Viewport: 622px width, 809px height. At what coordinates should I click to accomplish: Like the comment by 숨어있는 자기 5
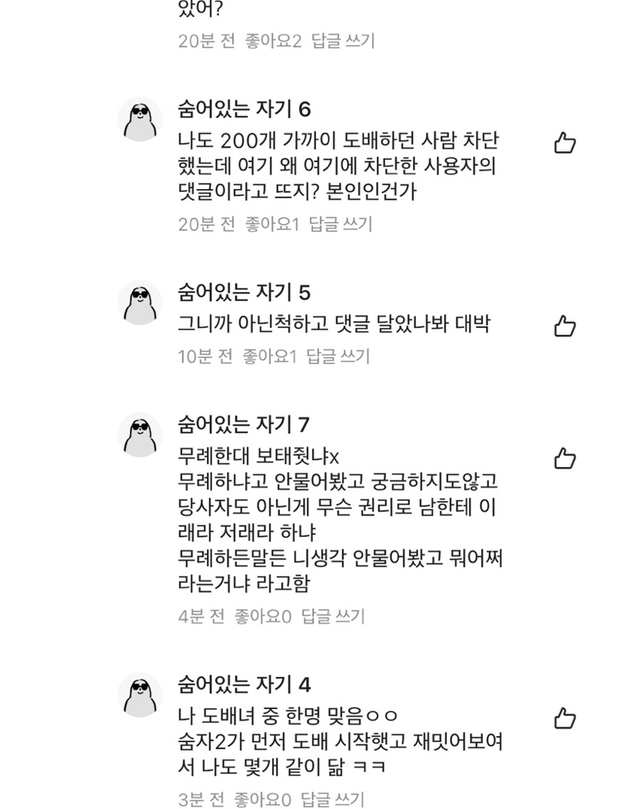pos(564,326)
